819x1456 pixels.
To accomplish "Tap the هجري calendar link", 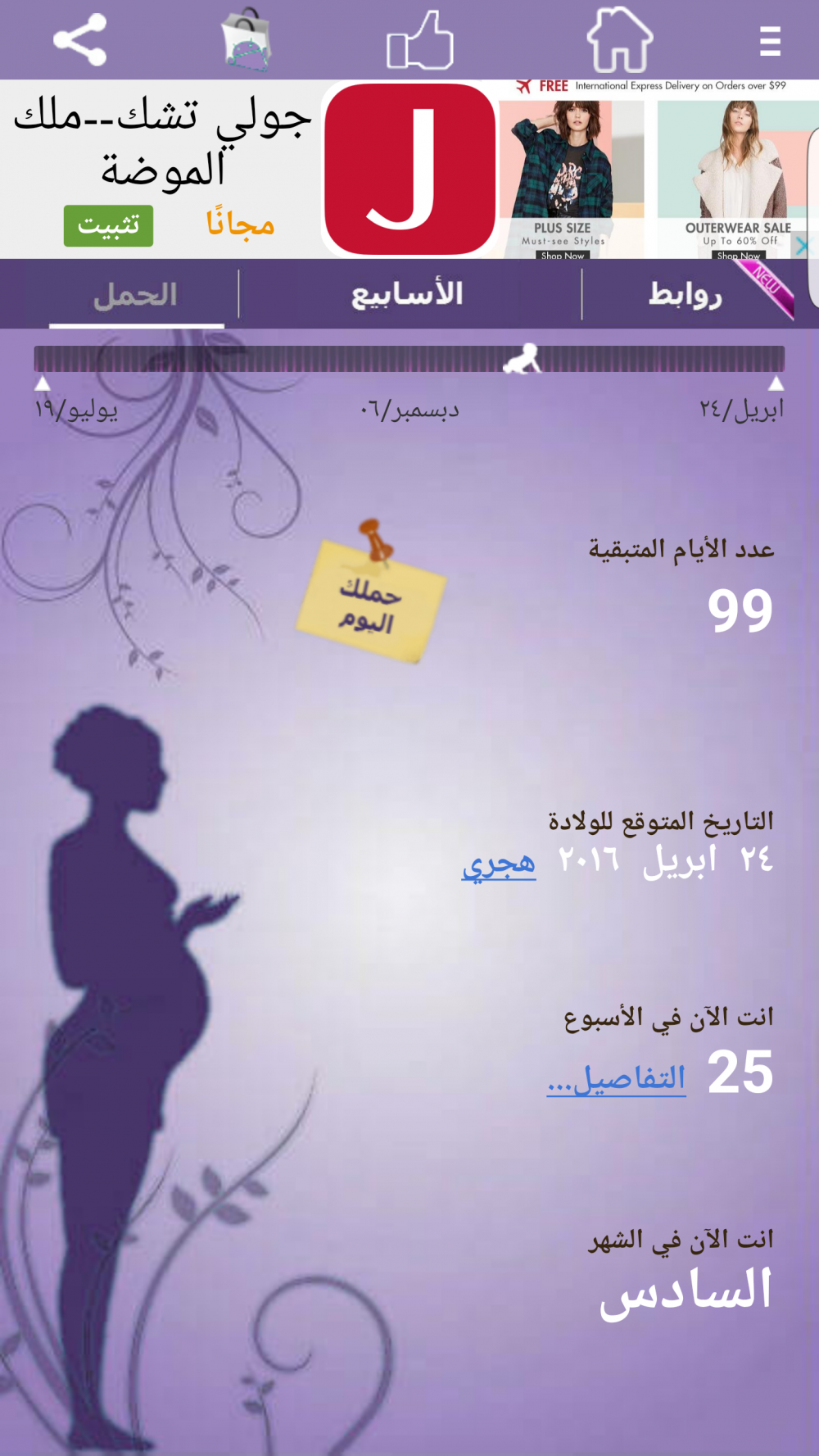I will point(499,864).
